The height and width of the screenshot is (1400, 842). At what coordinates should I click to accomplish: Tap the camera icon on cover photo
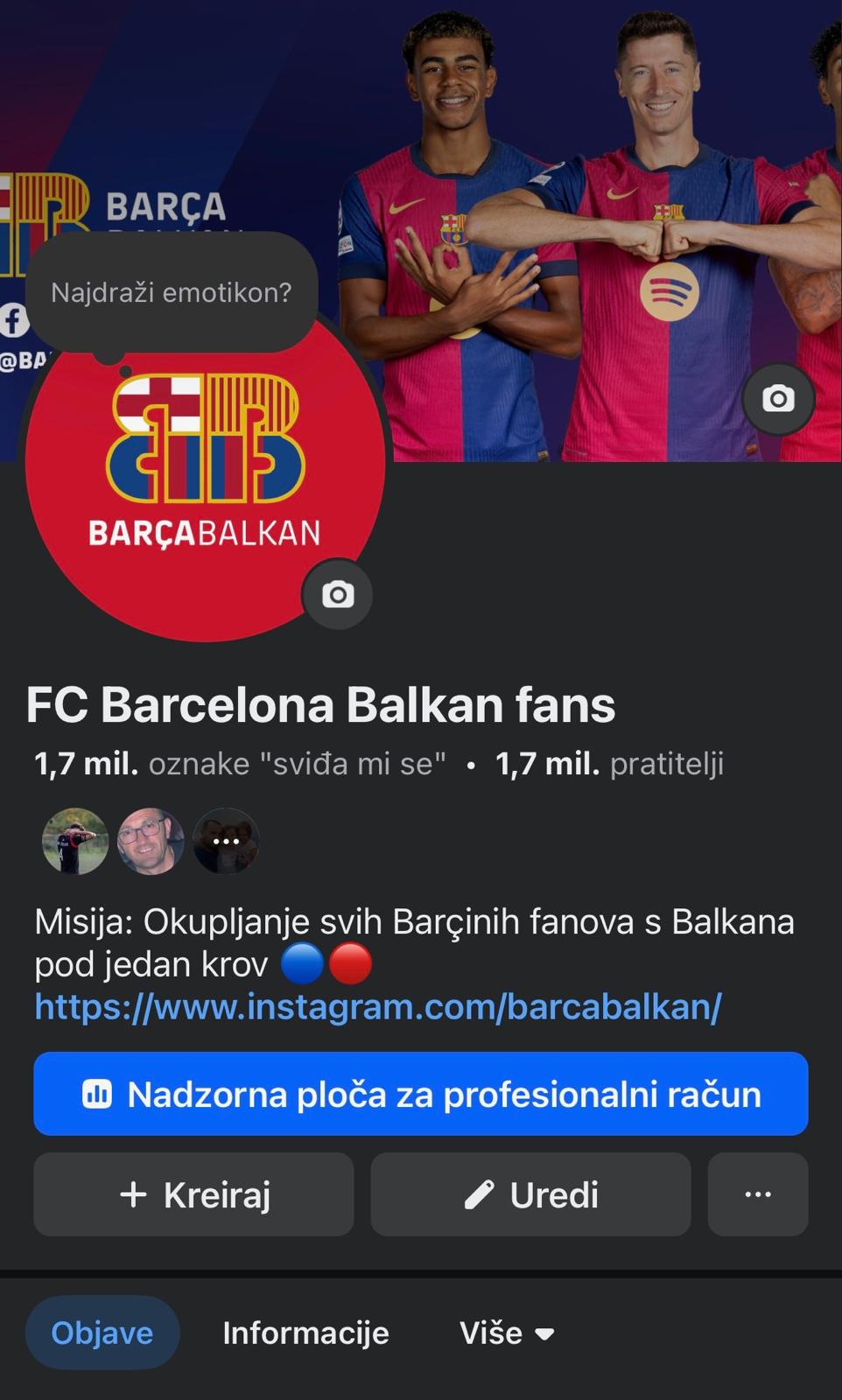[x=778, y=399]
